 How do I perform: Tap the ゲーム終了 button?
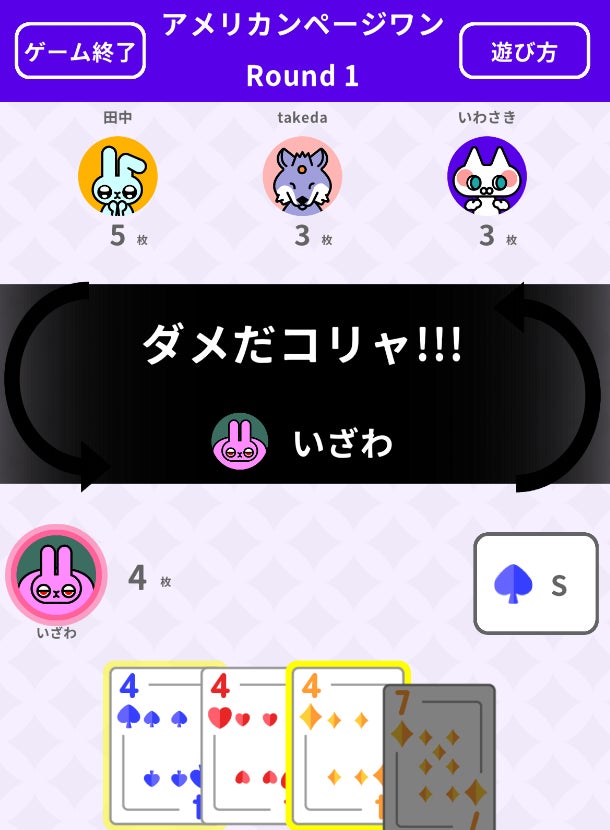[80, 51]
